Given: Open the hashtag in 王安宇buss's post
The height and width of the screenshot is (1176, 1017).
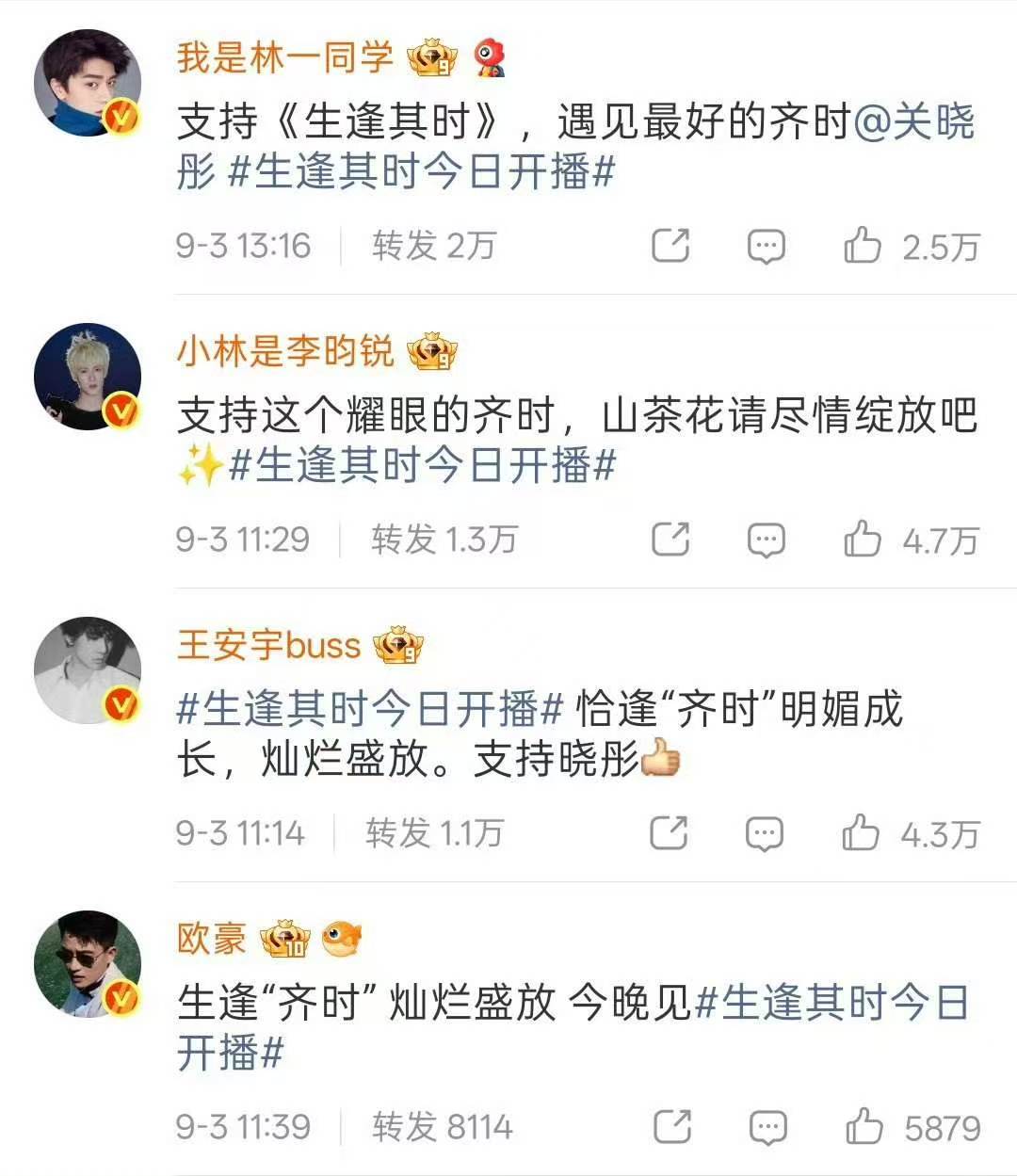Looking at the screenshot, I should pos(370,710).
